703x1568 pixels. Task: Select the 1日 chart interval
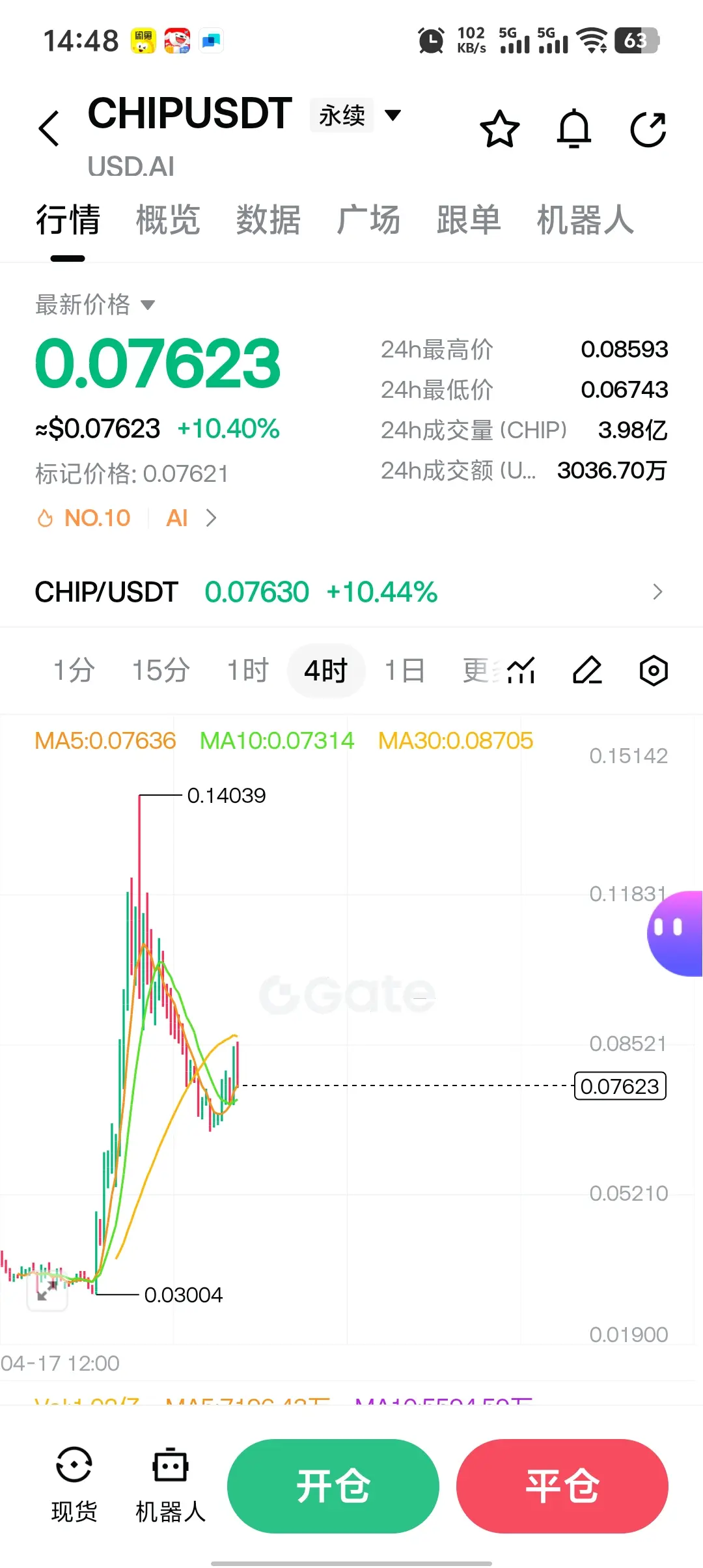(x=404, y=670)
